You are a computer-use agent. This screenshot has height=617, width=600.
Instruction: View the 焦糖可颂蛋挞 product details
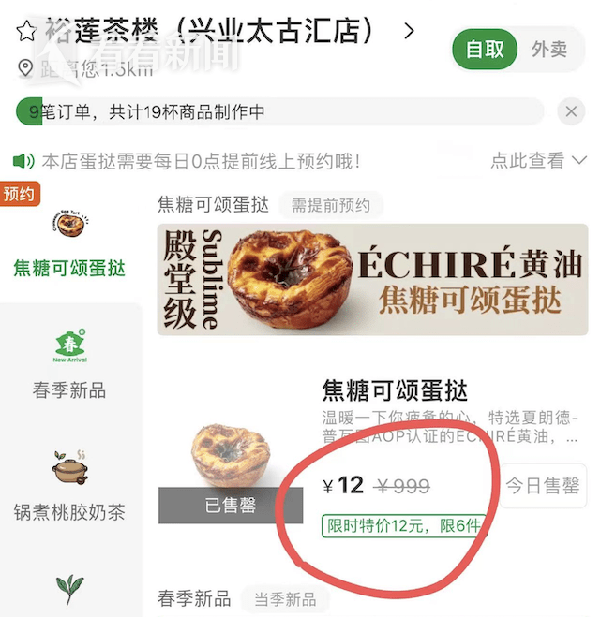[x=395, y=390]
